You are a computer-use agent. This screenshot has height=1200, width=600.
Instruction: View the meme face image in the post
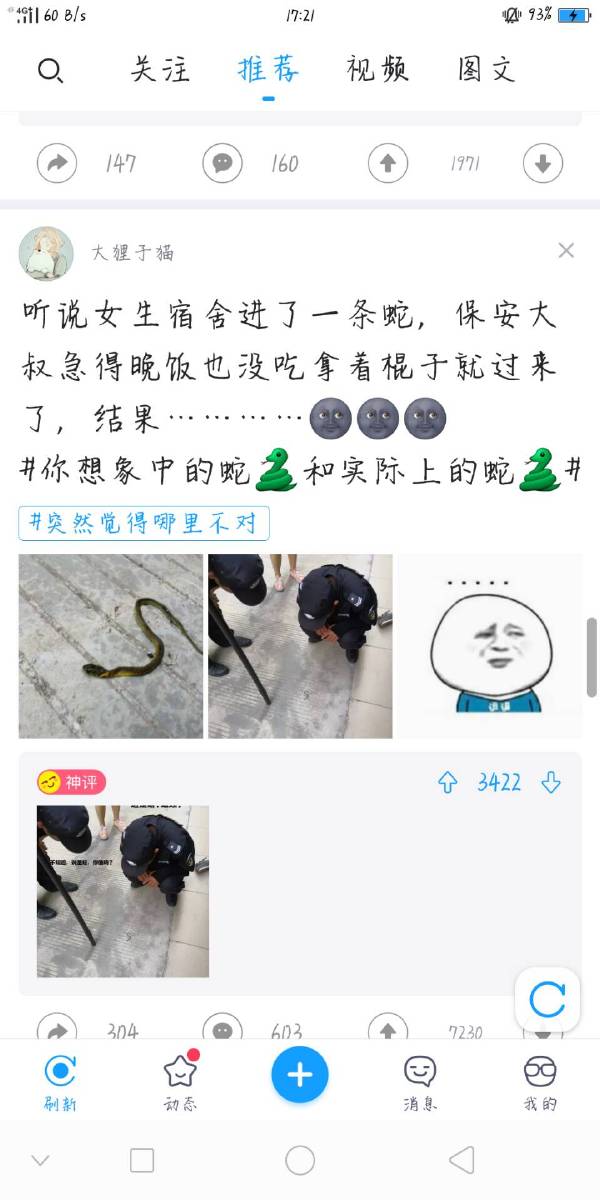(x=490, y=646)
